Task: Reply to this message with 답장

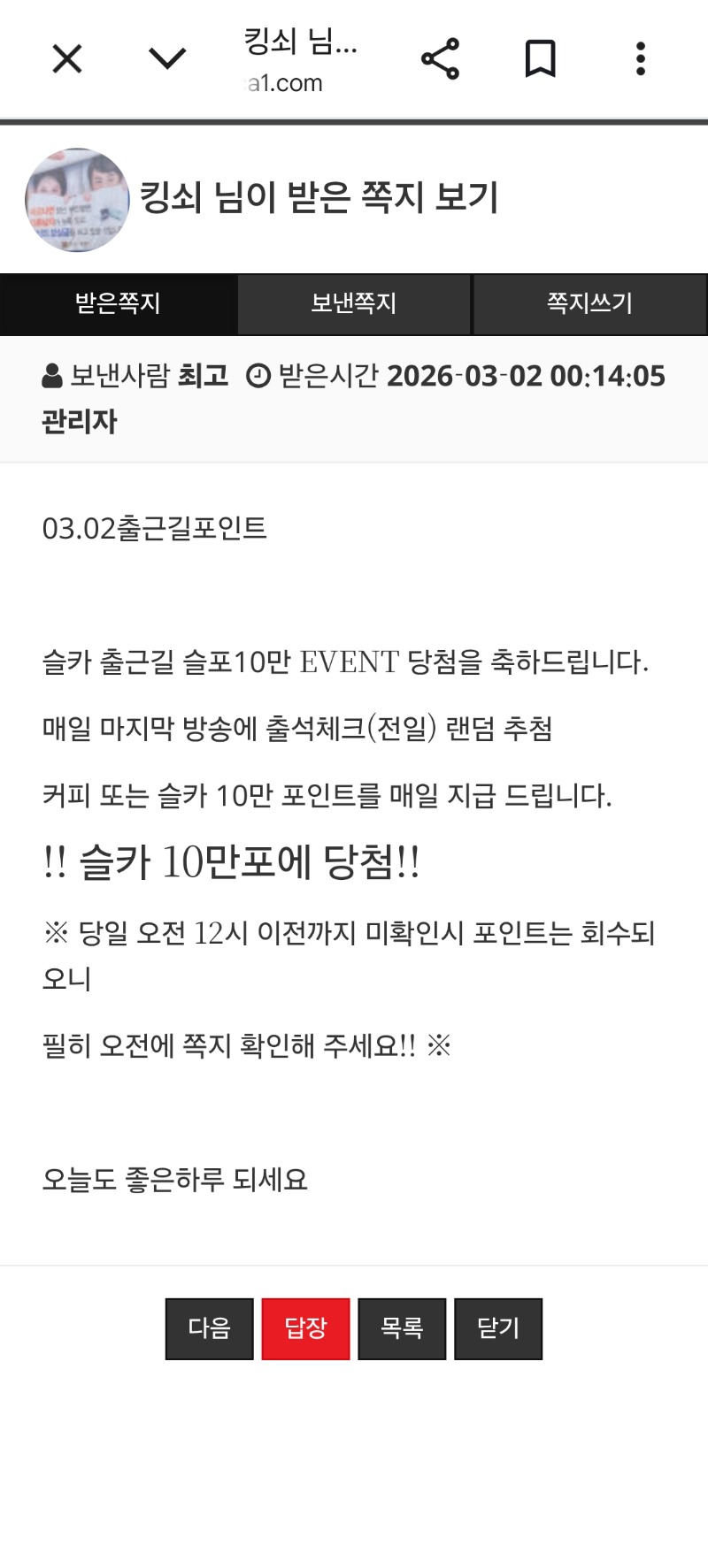Action: pos(306,1328)
